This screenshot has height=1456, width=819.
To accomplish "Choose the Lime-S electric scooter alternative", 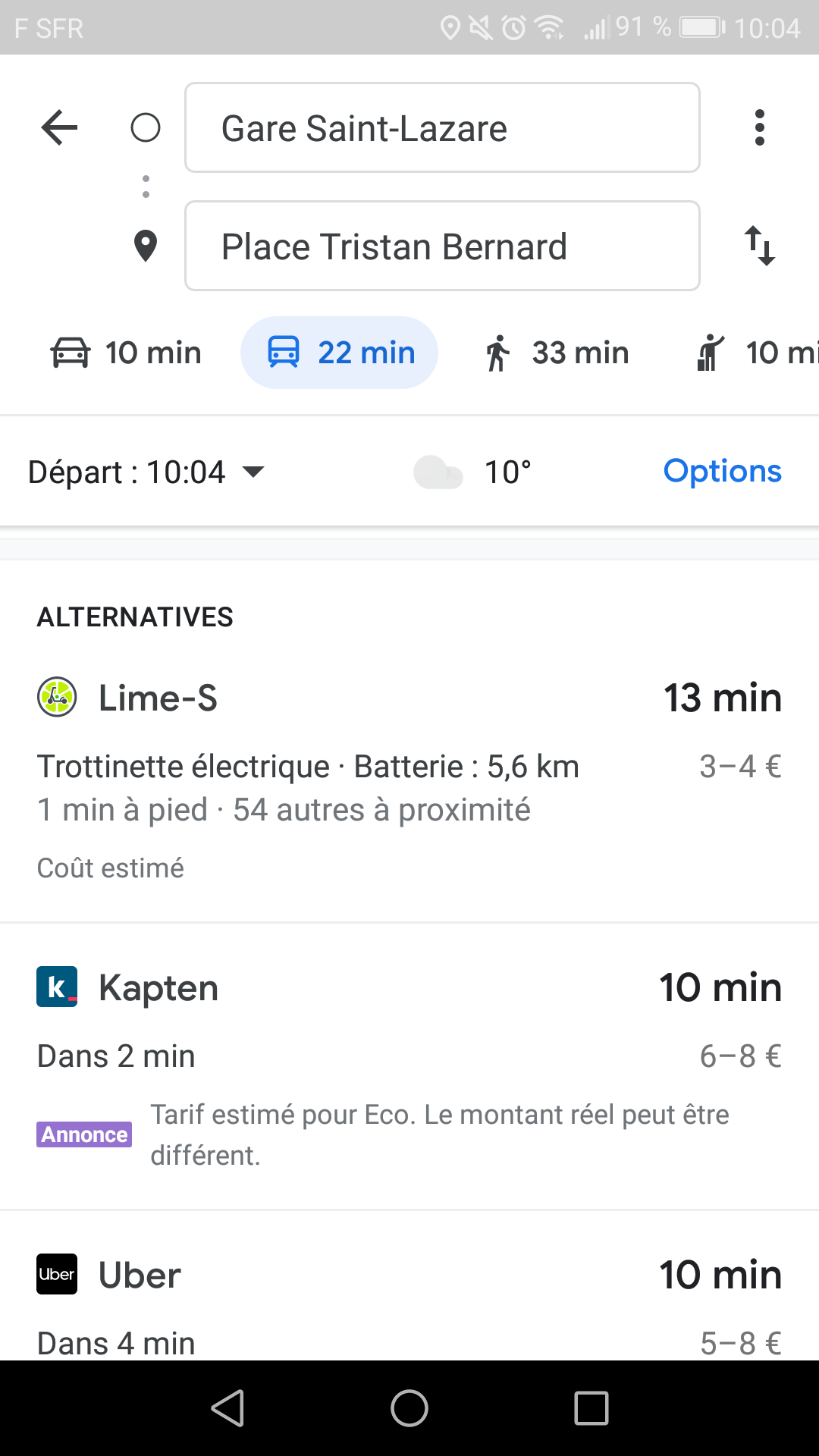I will 409,778.
